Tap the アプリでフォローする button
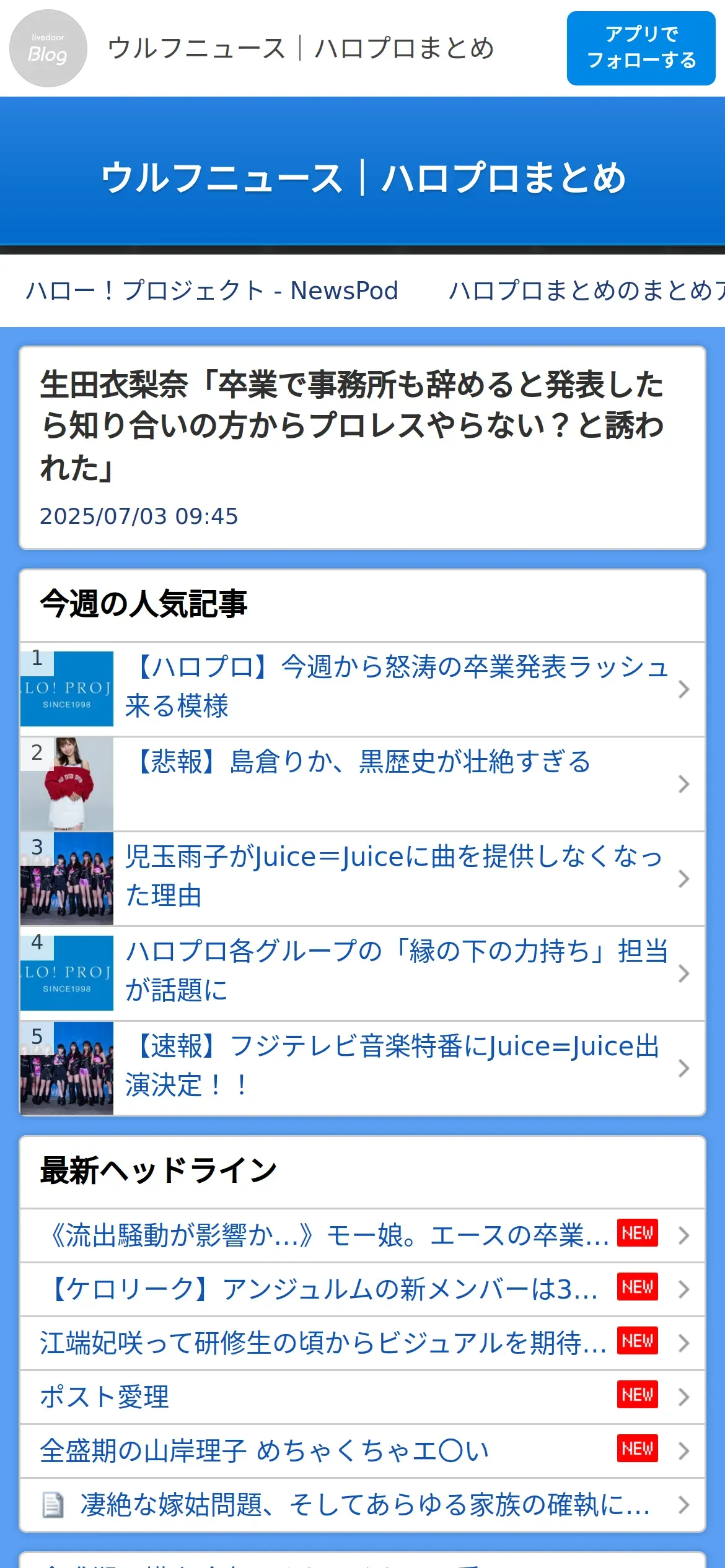Screen dimensions: 725x1568 tap(641, 48)
